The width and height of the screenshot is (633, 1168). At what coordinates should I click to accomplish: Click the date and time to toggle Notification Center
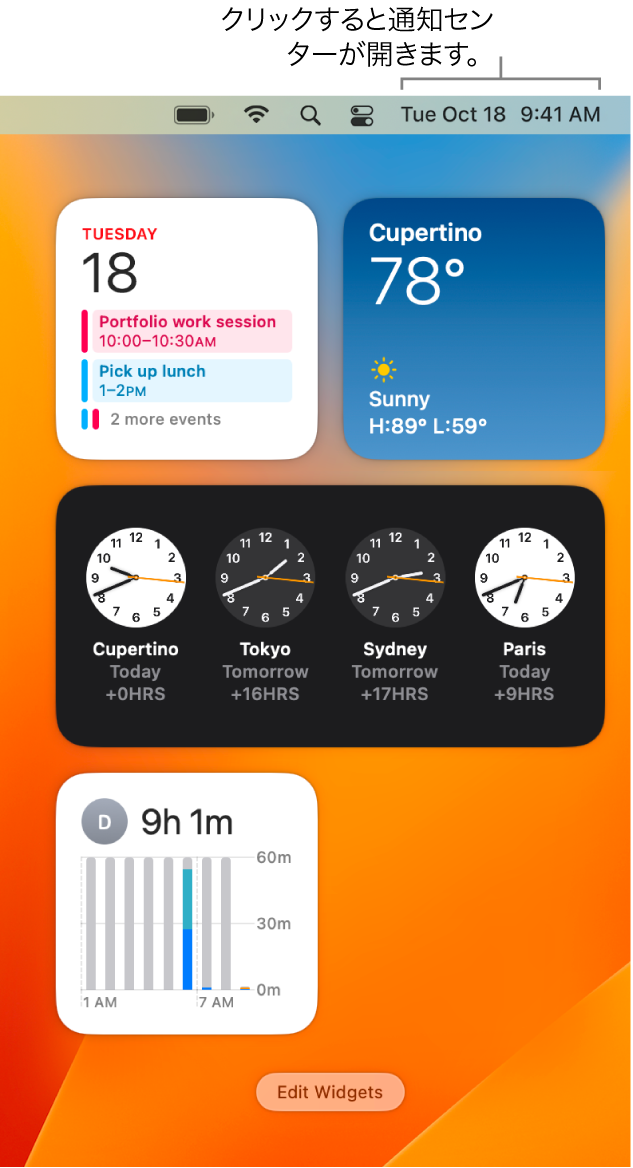(500, 114)
